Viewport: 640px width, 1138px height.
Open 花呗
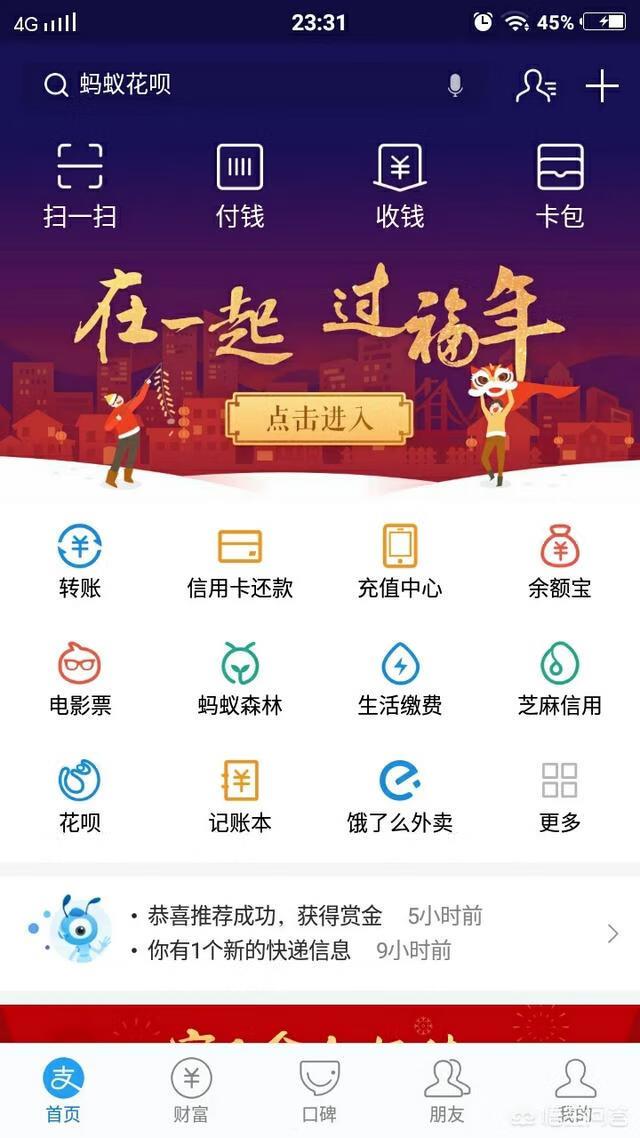[80, 797]
